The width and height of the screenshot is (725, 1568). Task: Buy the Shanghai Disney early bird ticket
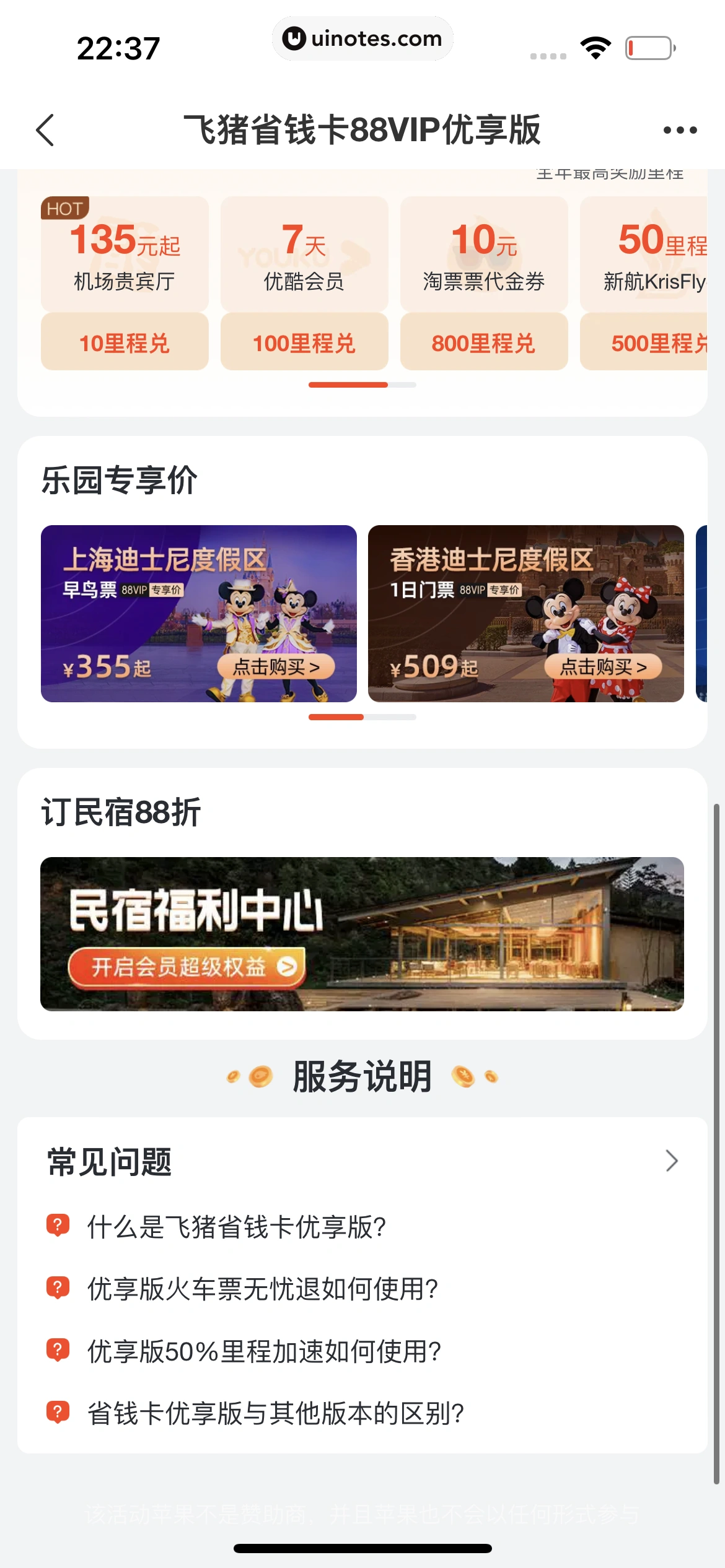click(276, 667)
